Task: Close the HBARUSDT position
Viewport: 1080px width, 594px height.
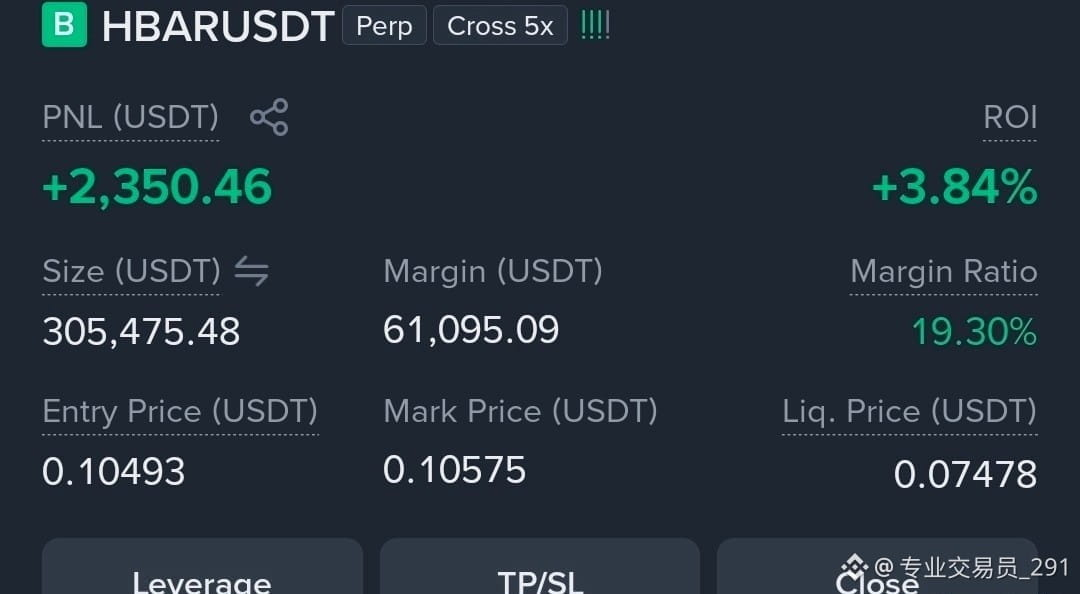Action: [x=877, y=566]
